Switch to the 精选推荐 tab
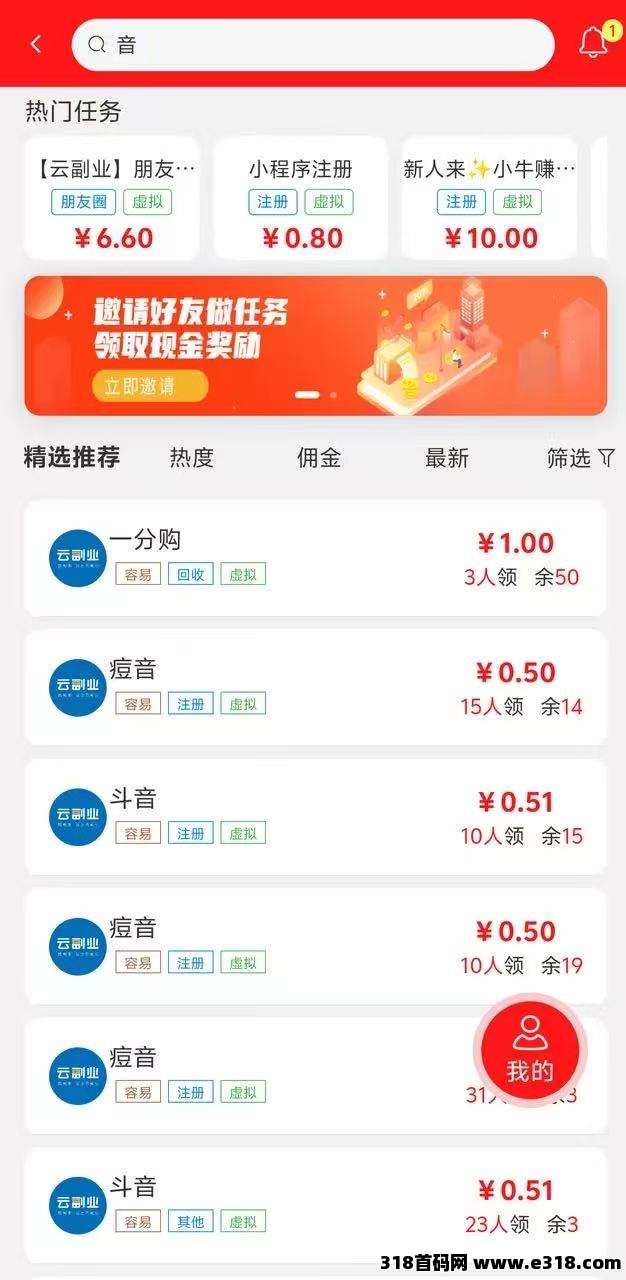 (72, 458)
